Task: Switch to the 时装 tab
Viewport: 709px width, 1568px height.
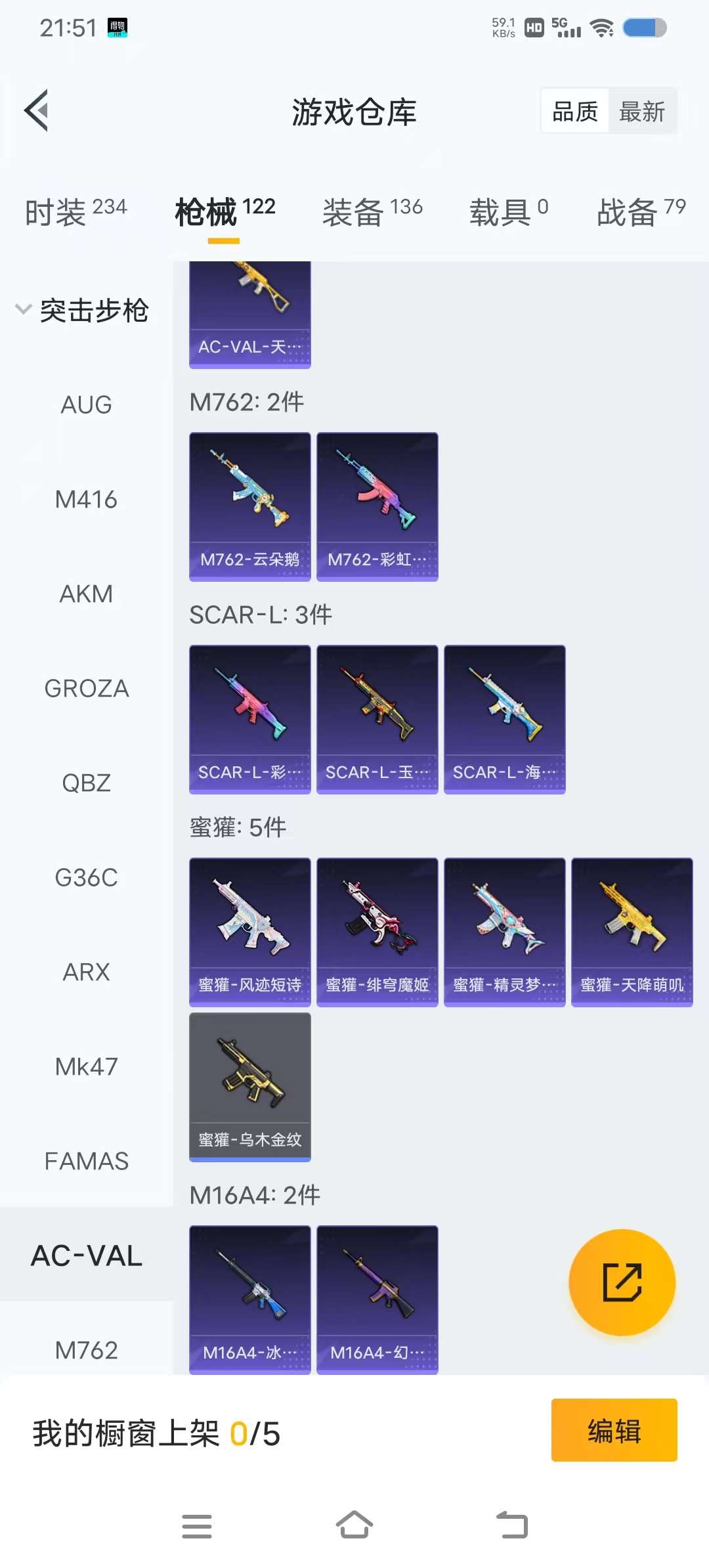Action: pyautogui.click(x=75, y=212)
